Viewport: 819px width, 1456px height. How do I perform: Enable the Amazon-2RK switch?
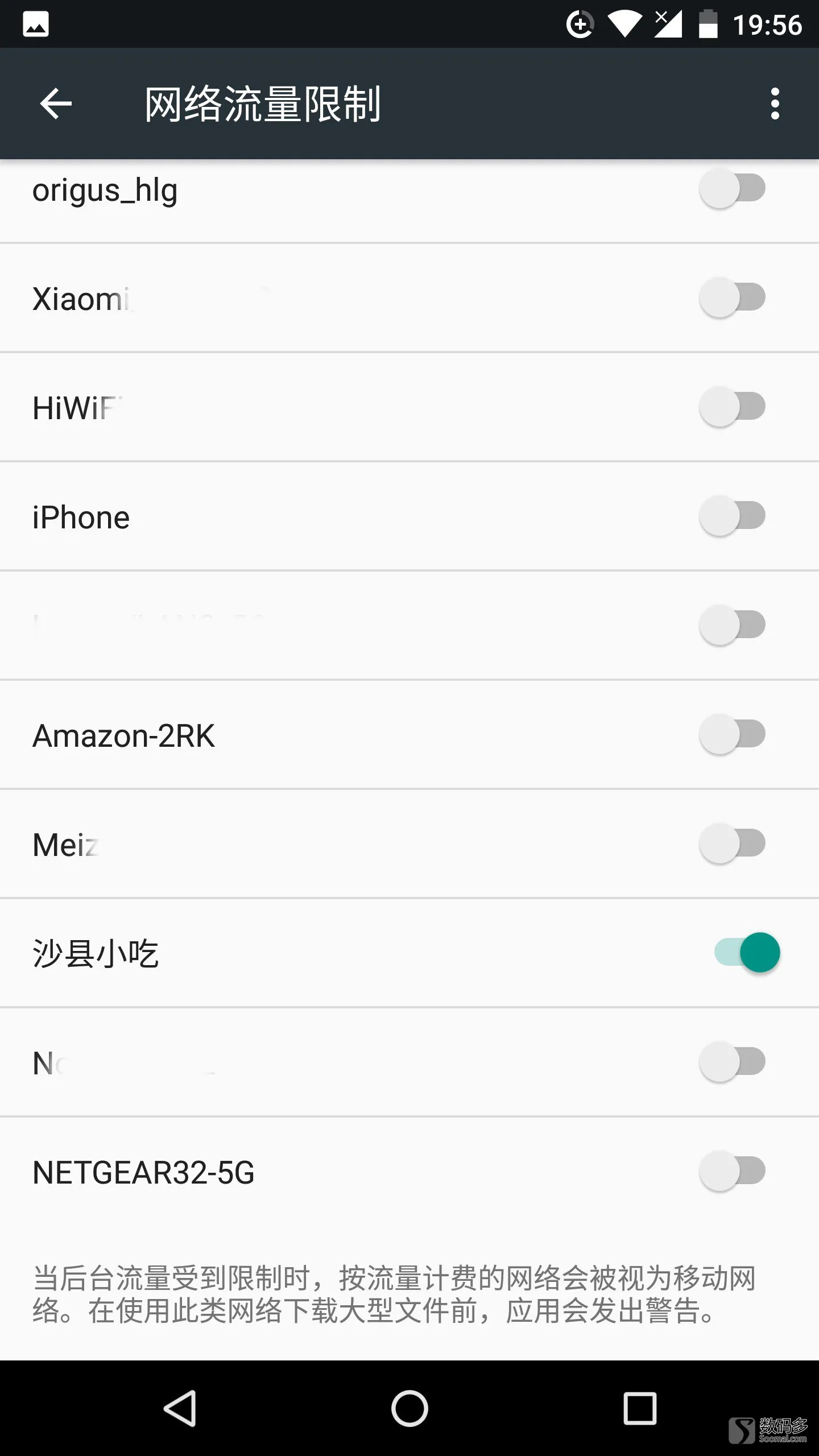point(733,734)
